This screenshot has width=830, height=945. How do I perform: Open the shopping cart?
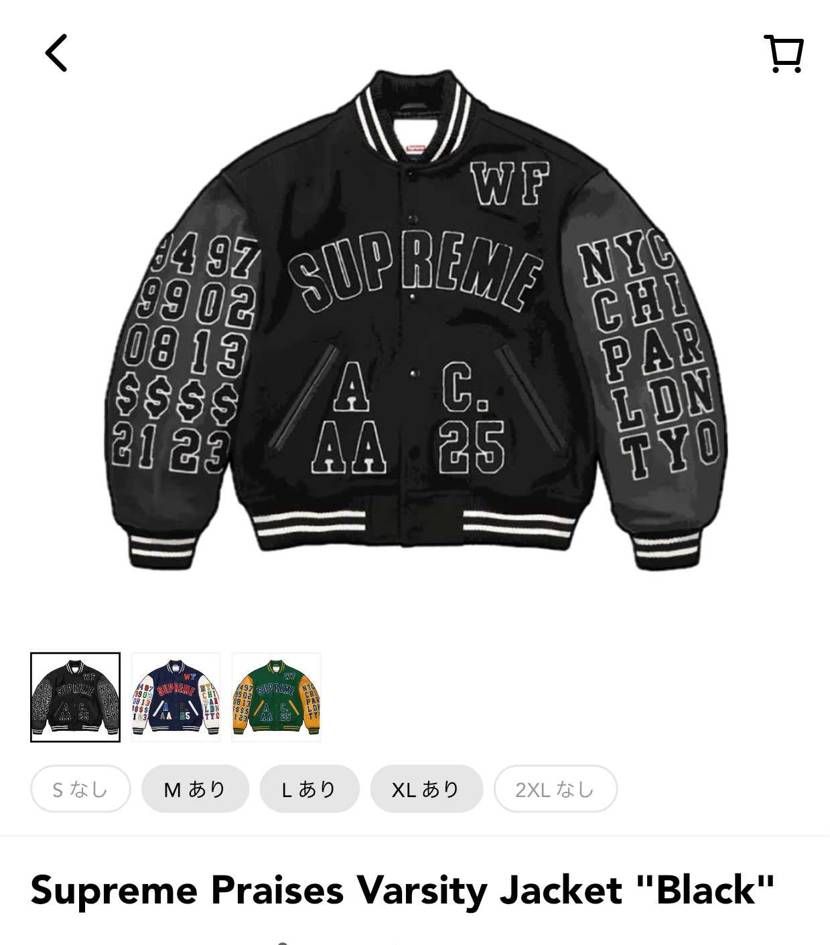[784, 53]
